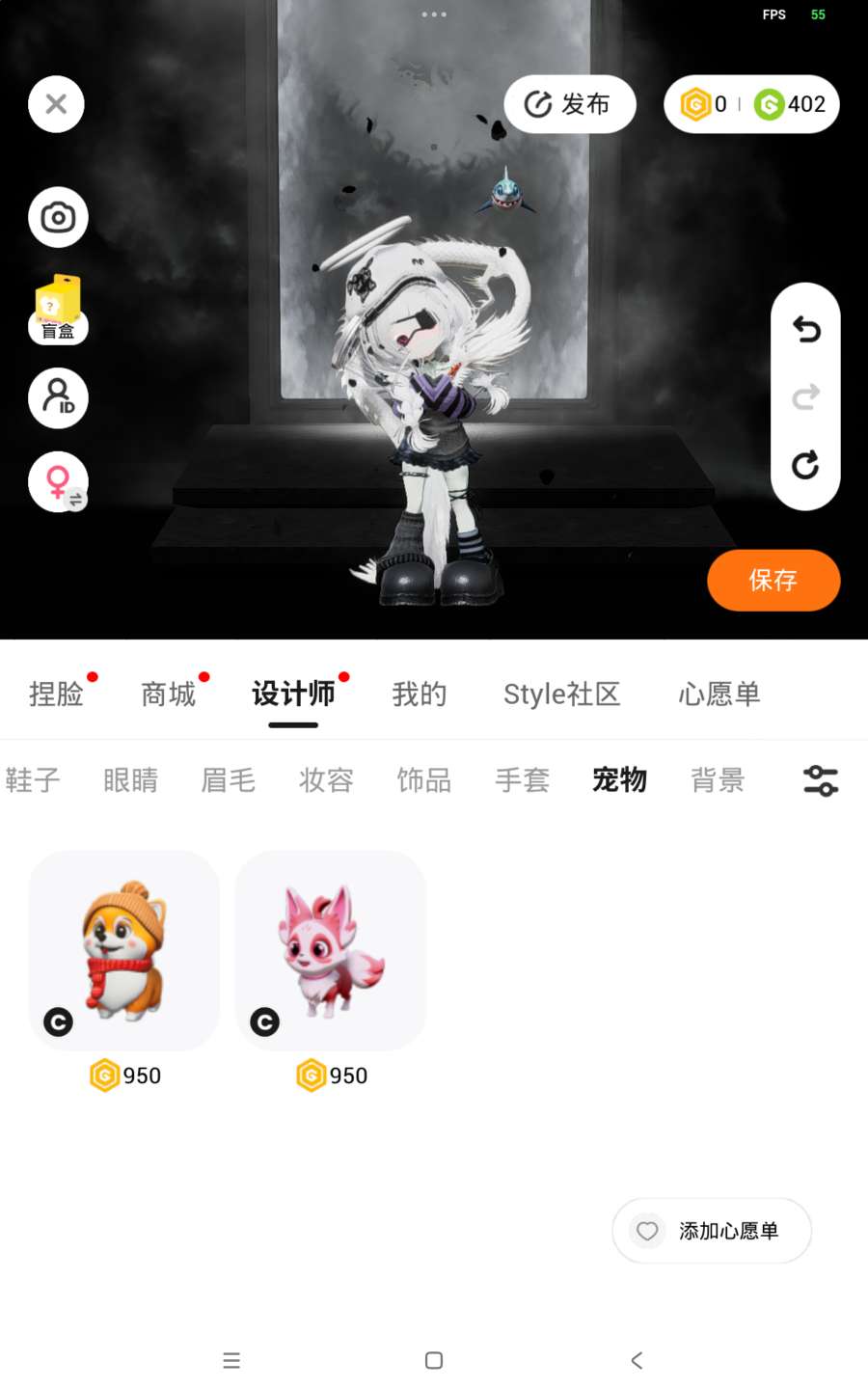Image resolution: width=868 pixels, height=1389 pixels.
Task: Save the outfit with 保存
Action: (773, 580)
